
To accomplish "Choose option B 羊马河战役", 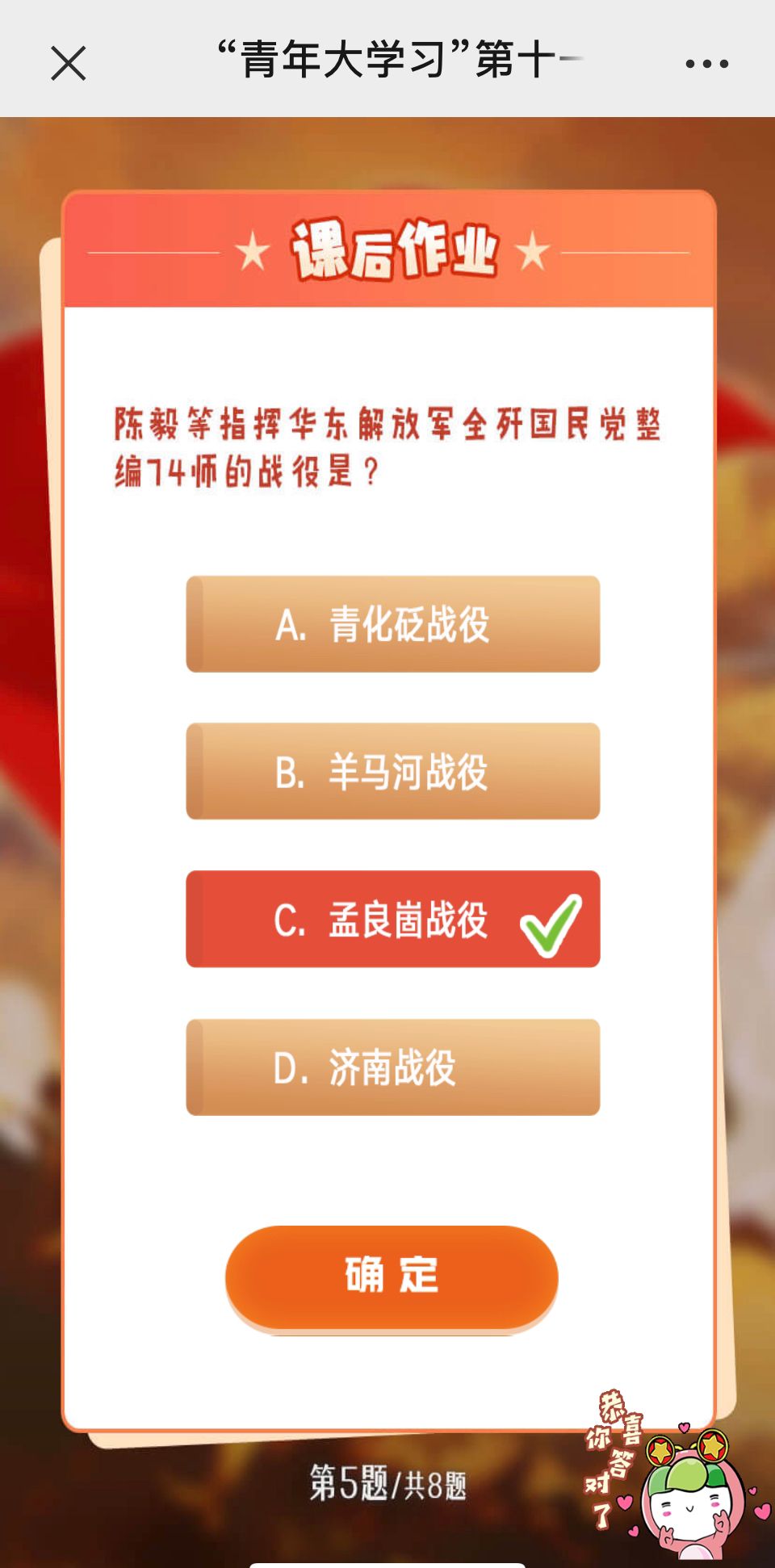I will [x=392, y=772].
